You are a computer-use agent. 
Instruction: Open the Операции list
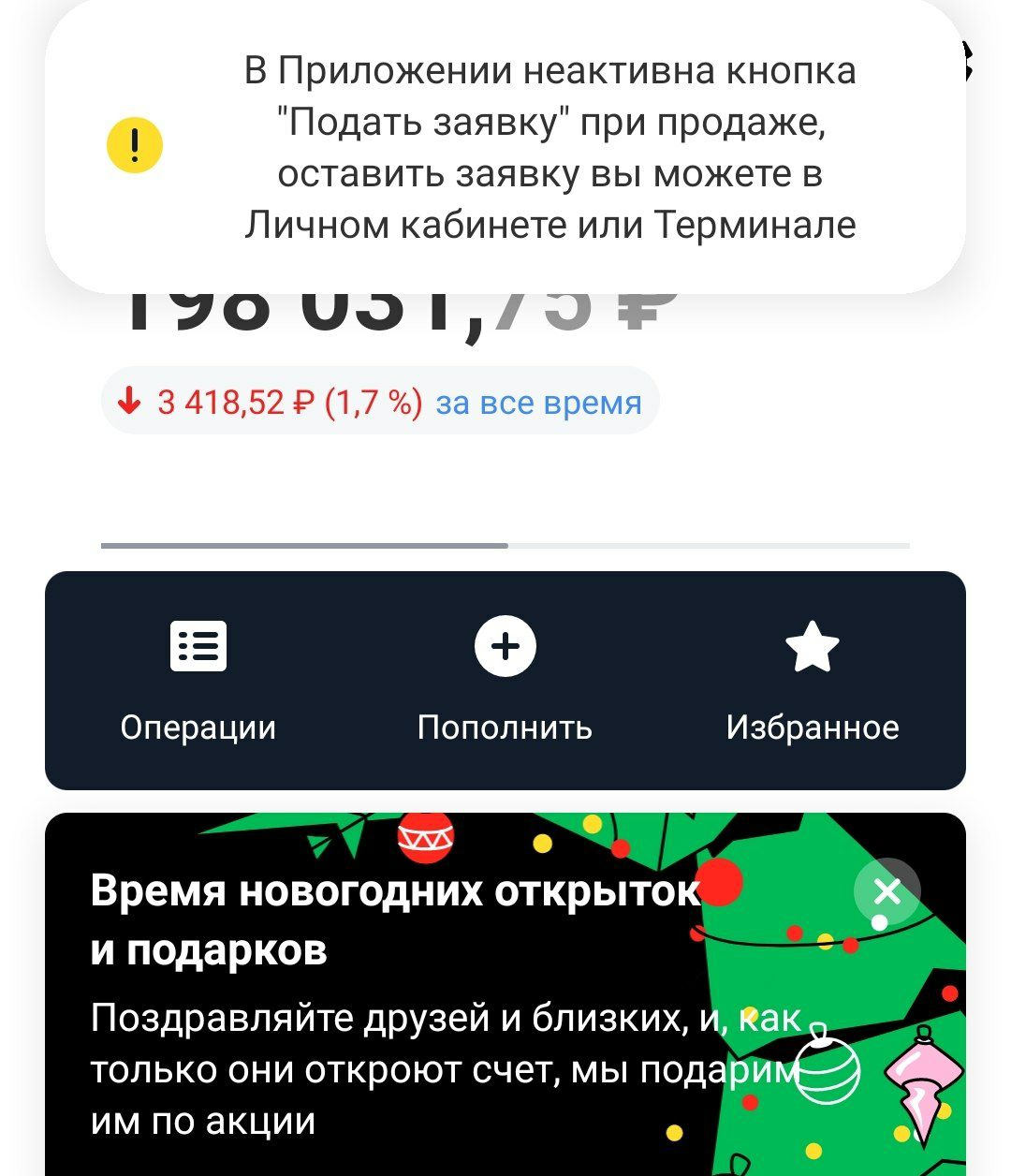(198, 681)
